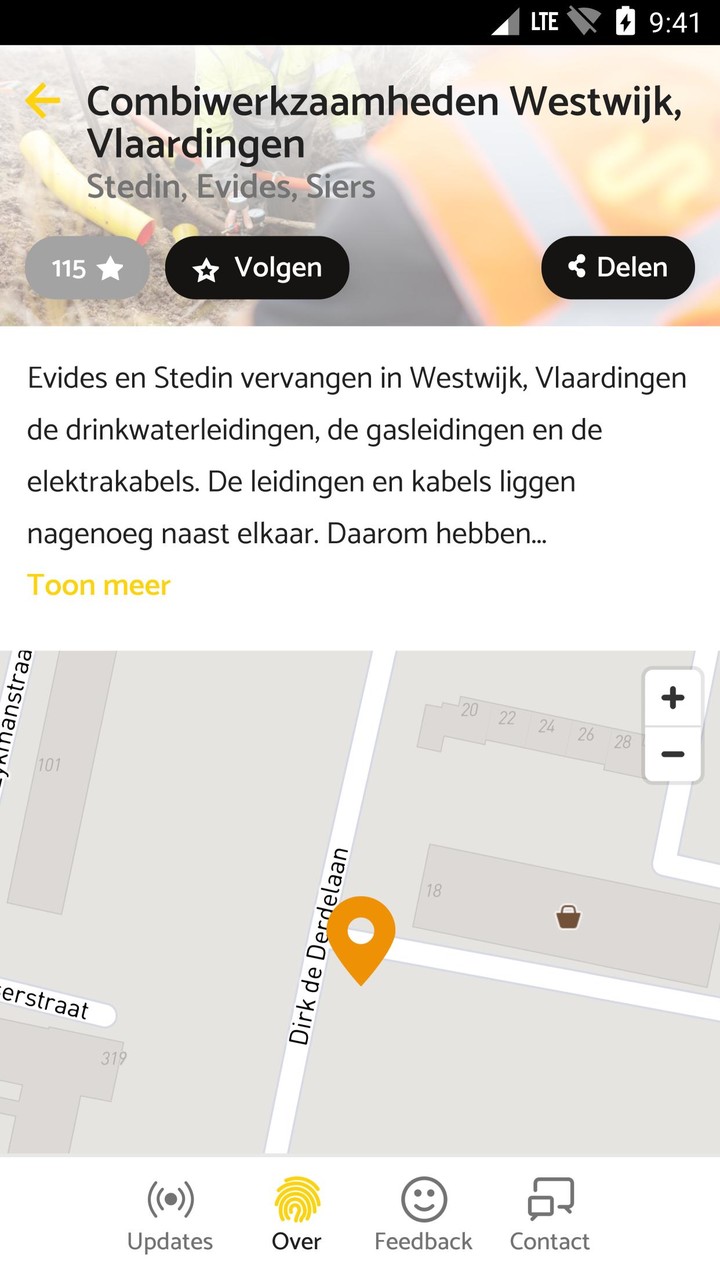The width and height of the screenshot is (720, 1280).
Task: Open Contact via the chat bubbles icon
Action: click(549, 1199)
